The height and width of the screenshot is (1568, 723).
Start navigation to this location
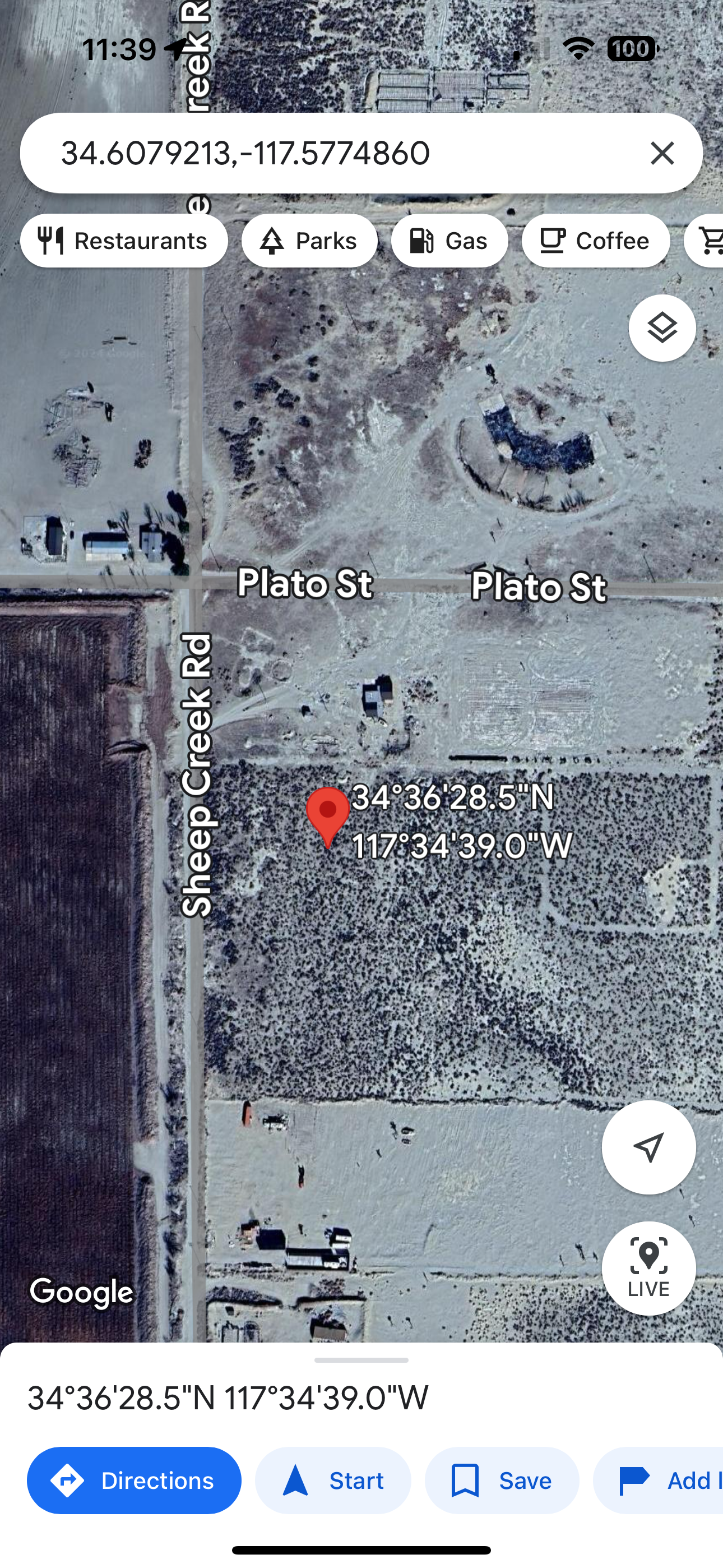[333, 1481]
